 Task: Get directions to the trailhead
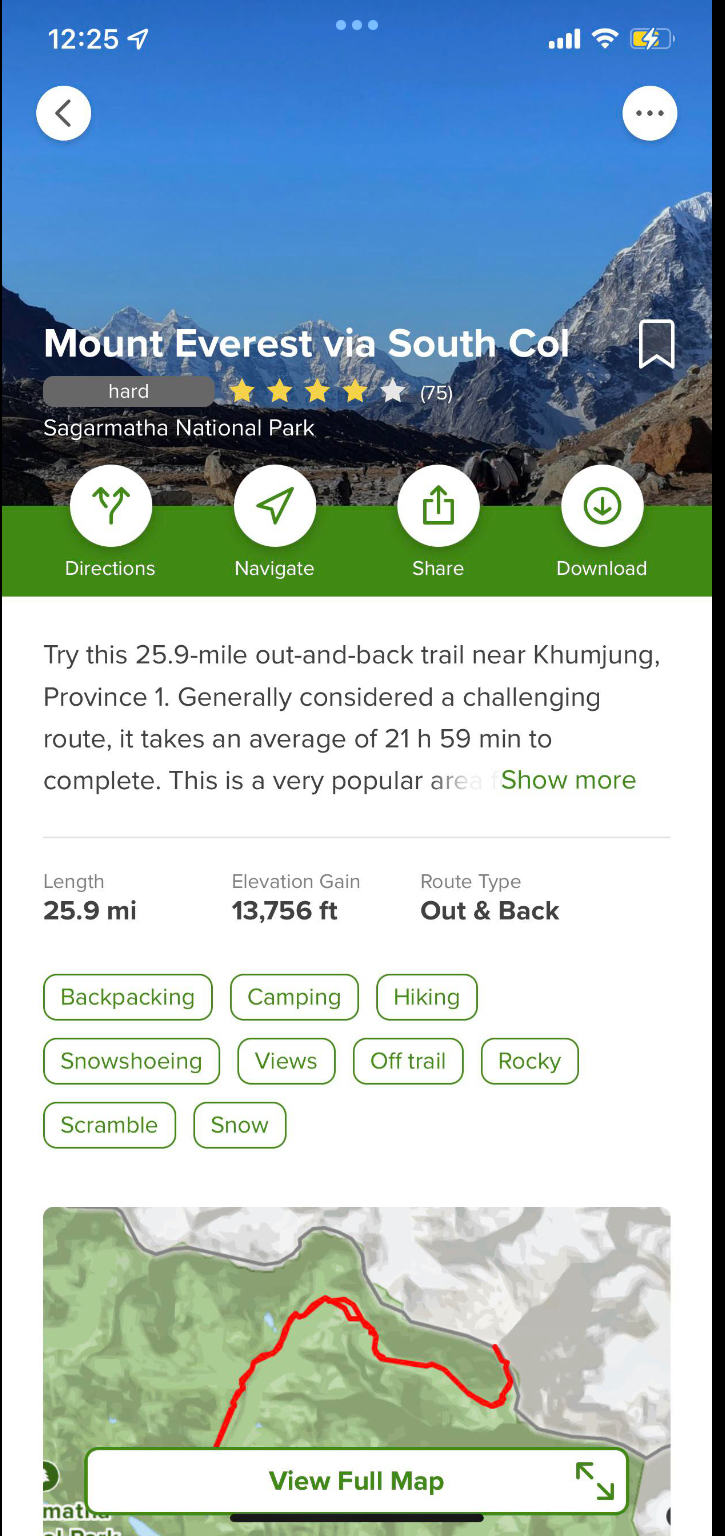(x=111, y=507)
